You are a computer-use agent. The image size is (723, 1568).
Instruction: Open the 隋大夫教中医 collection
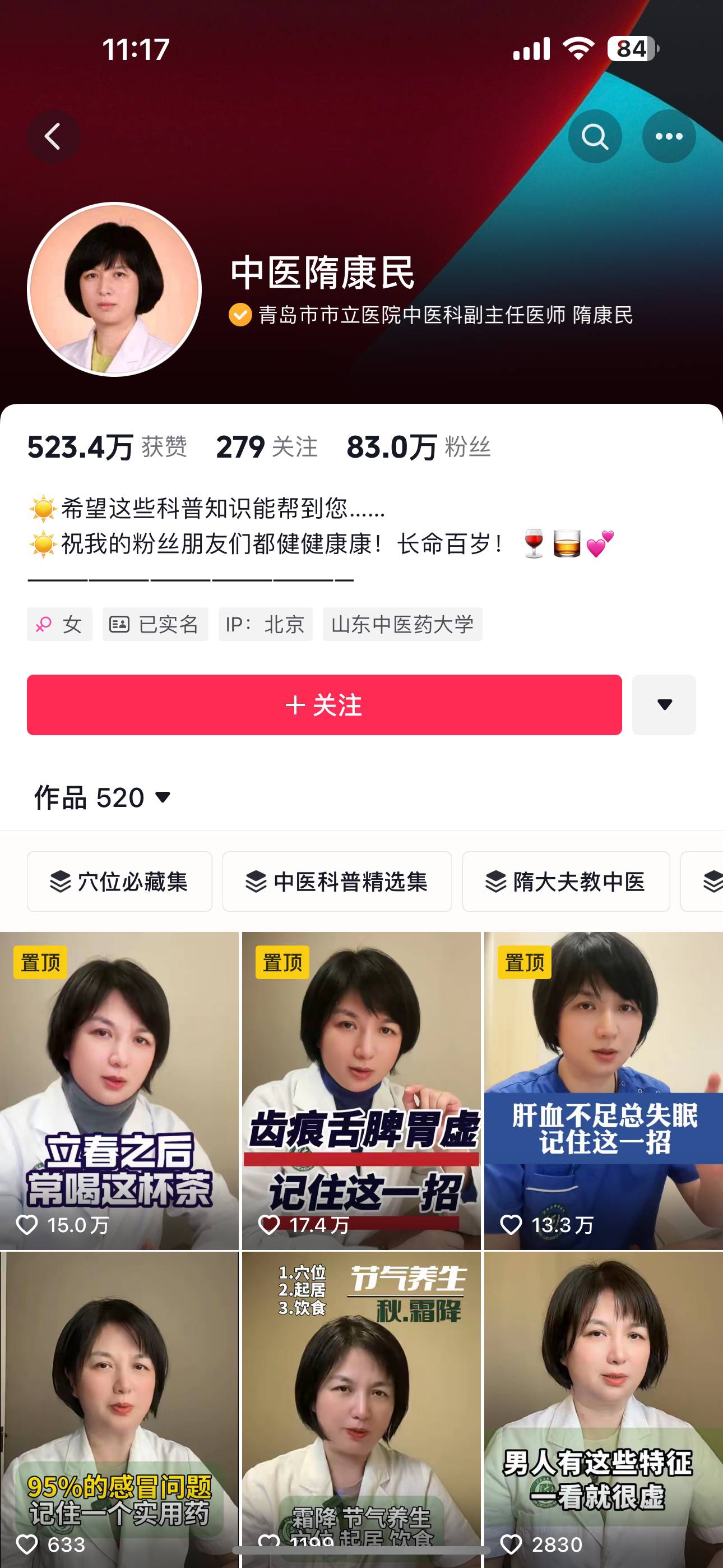pyautogui.click(x=566, y=882)
